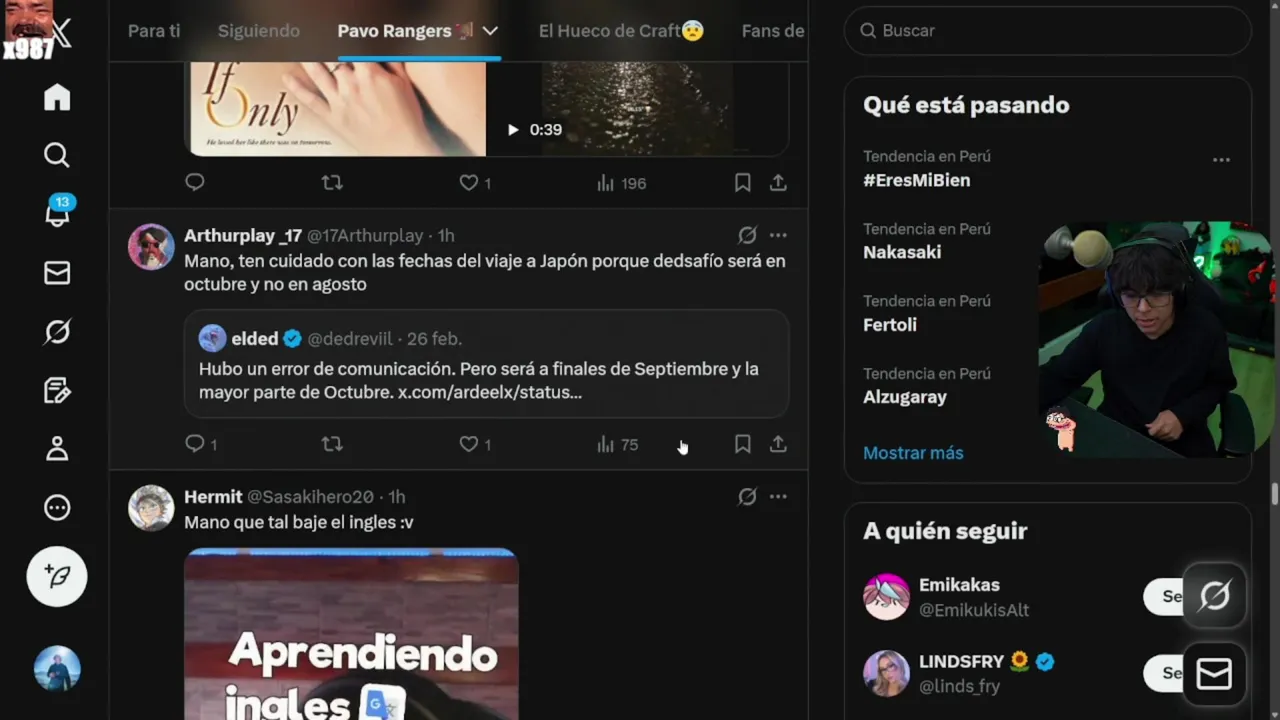Viewport: 1280px width, 720px height.
Task: Switch to the Siguiendo tab
Action: click(x=258, y=31)
